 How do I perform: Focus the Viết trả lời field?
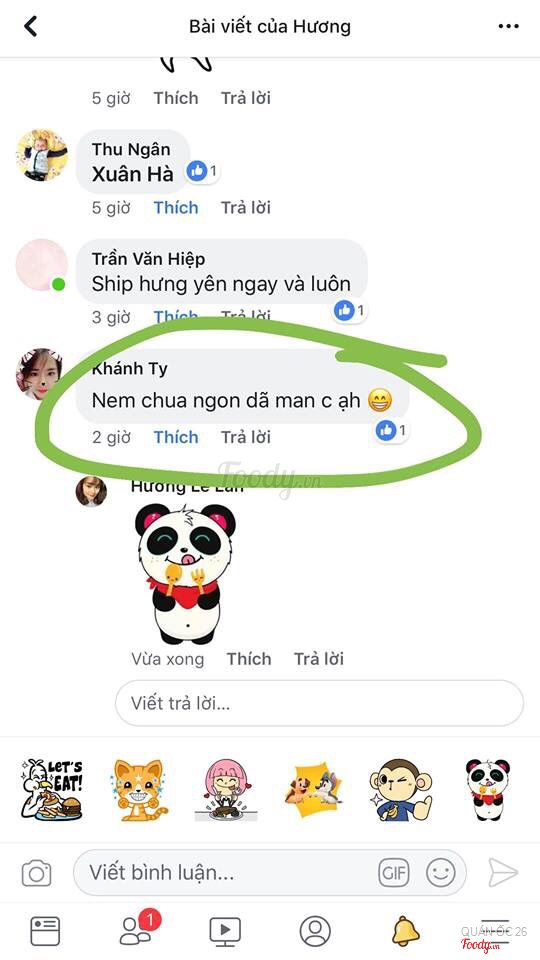319,703
